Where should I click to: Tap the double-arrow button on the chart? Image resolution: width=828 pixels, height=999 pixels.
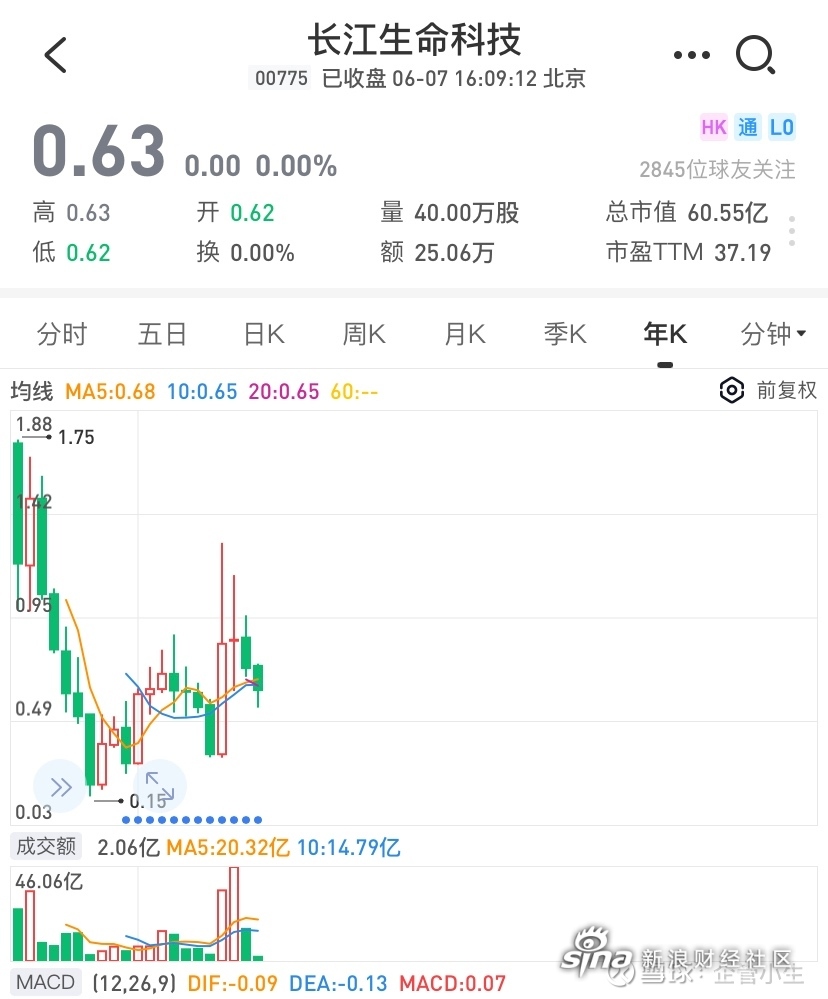pos(60,787)
